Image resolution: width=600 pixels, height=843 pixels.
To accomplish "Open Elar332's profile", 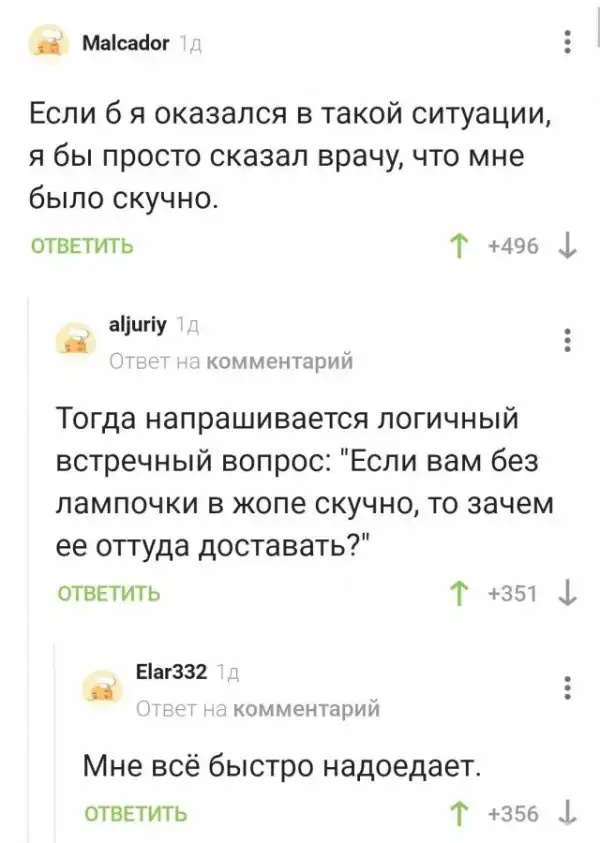I will (170, 672).
